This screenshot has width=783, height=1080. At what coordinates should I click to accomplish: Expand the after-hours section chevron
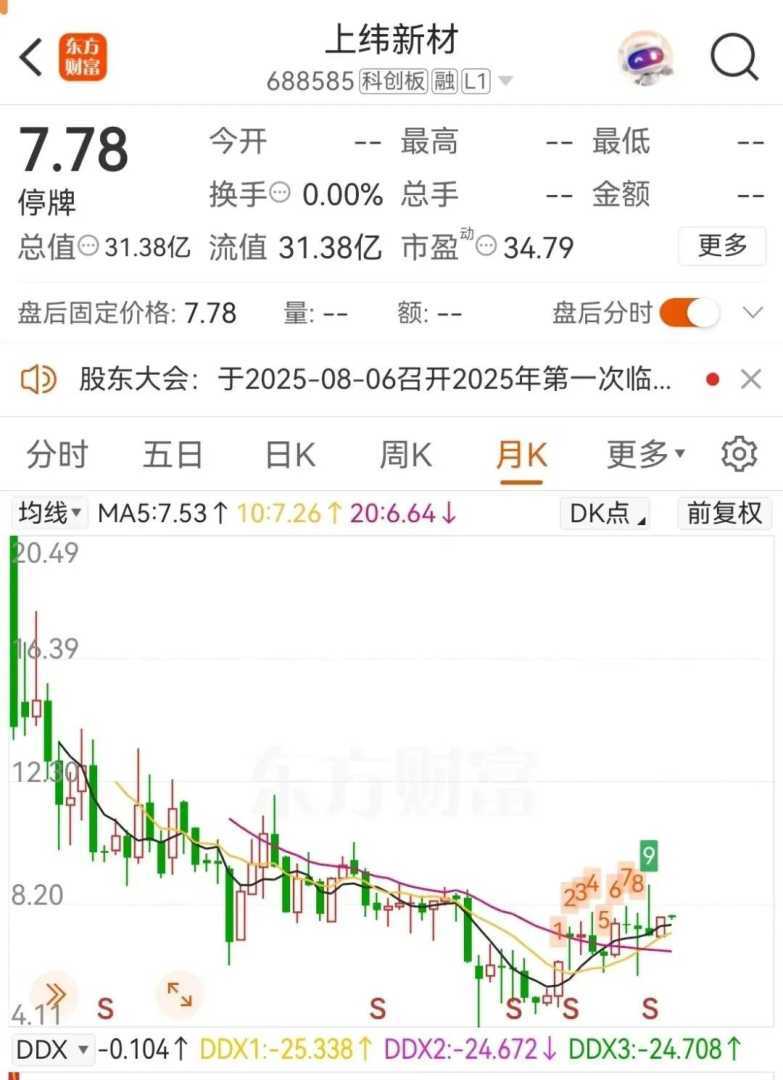[753, 313]
